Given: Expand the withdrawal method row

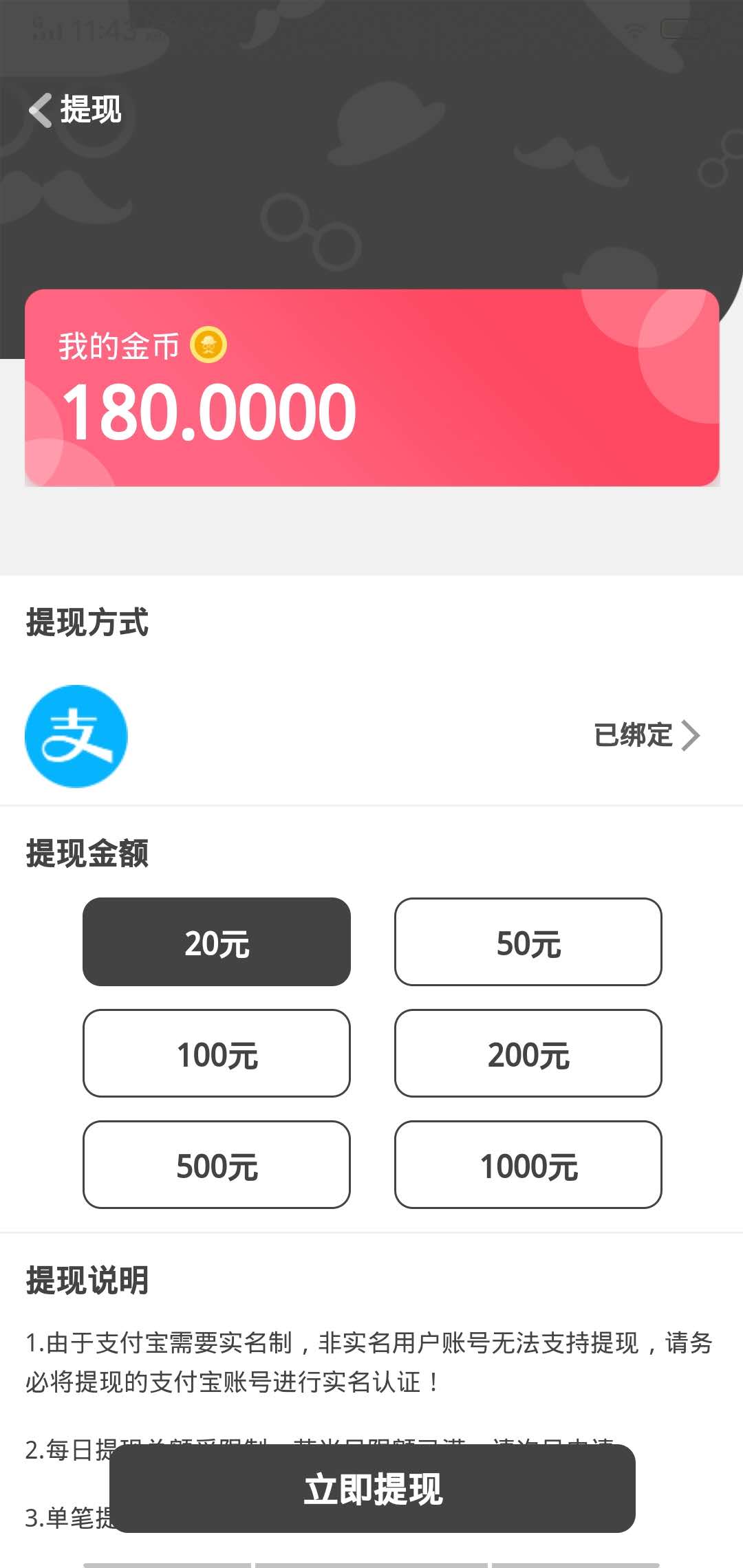Looking at the screenshot, I should click(371, 735).
